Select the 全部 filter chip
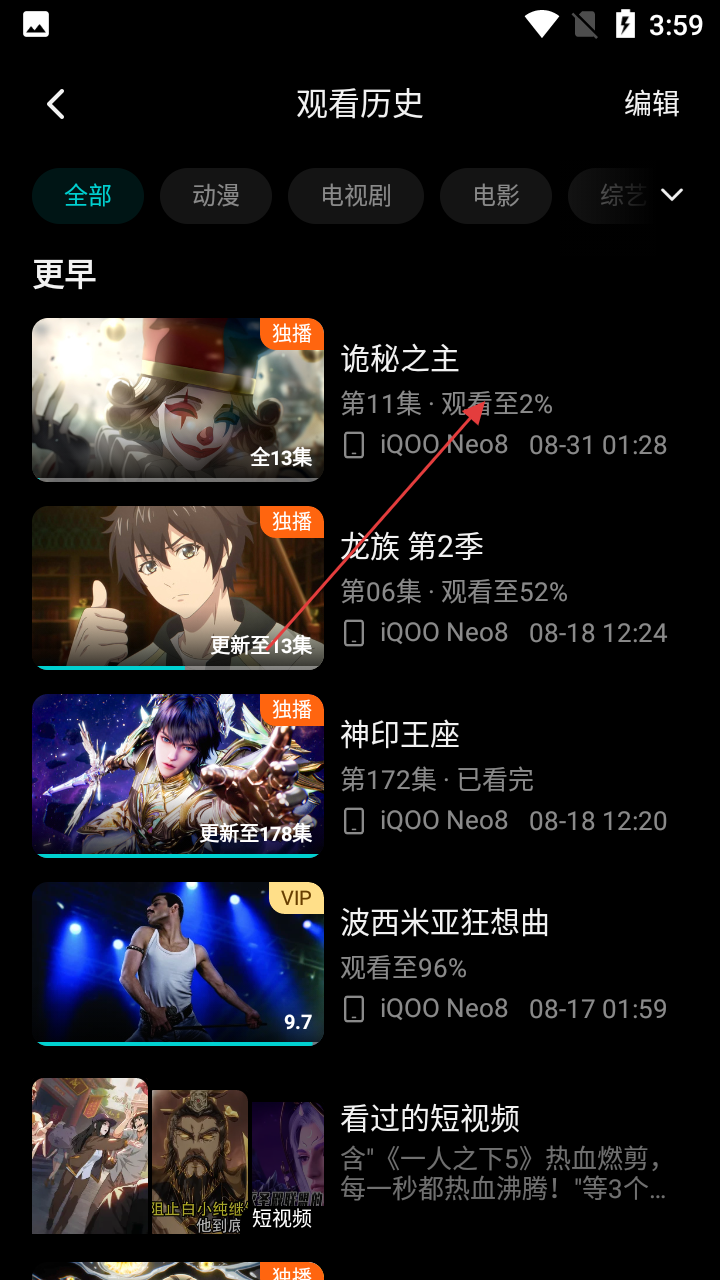The height and width of the screenshot is (1280, 720). click(88, 195)
